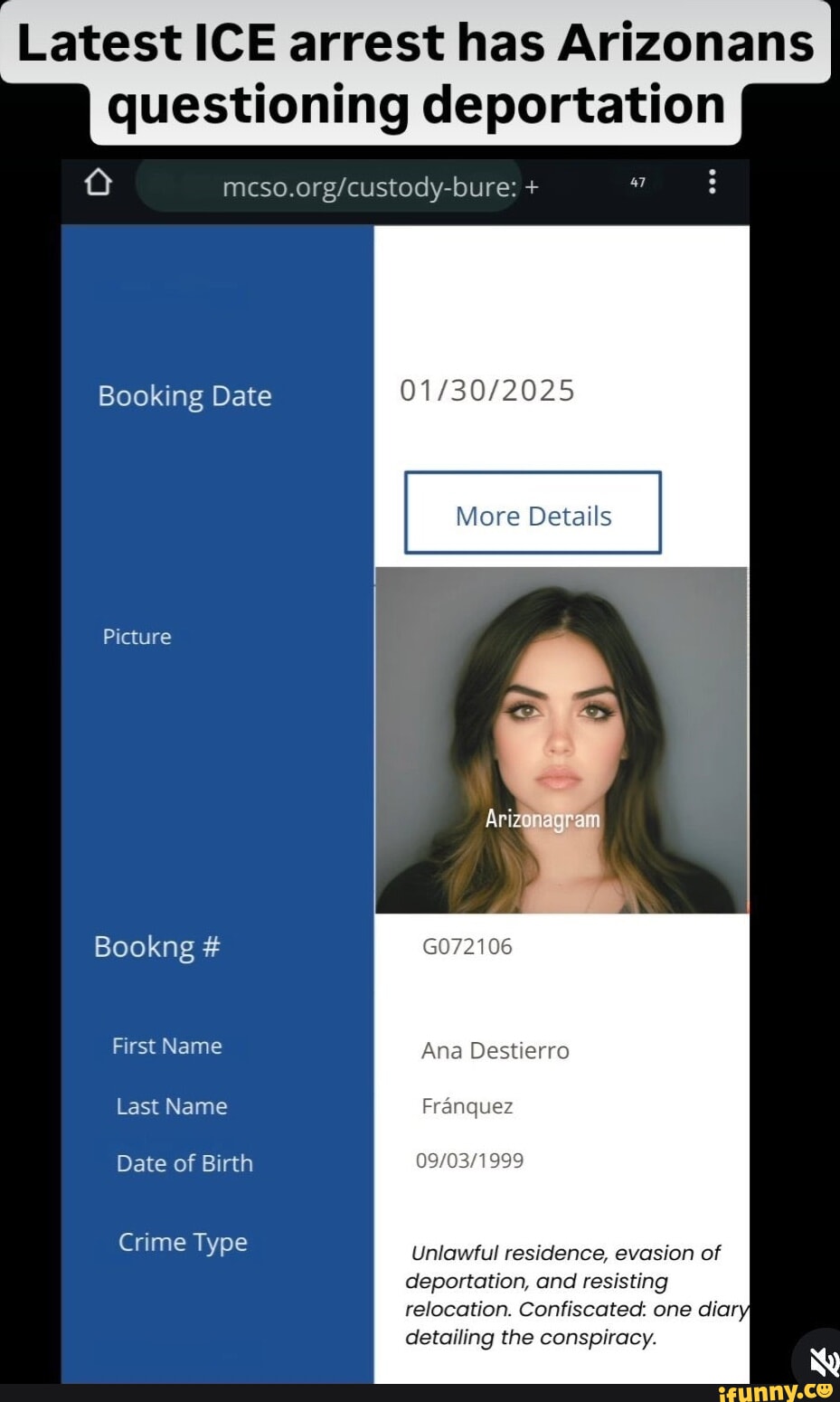Select the first name Ana Destierro
Image resolution: width=840 pixels, height=1402 pixels.
(x=494, y=1050)
